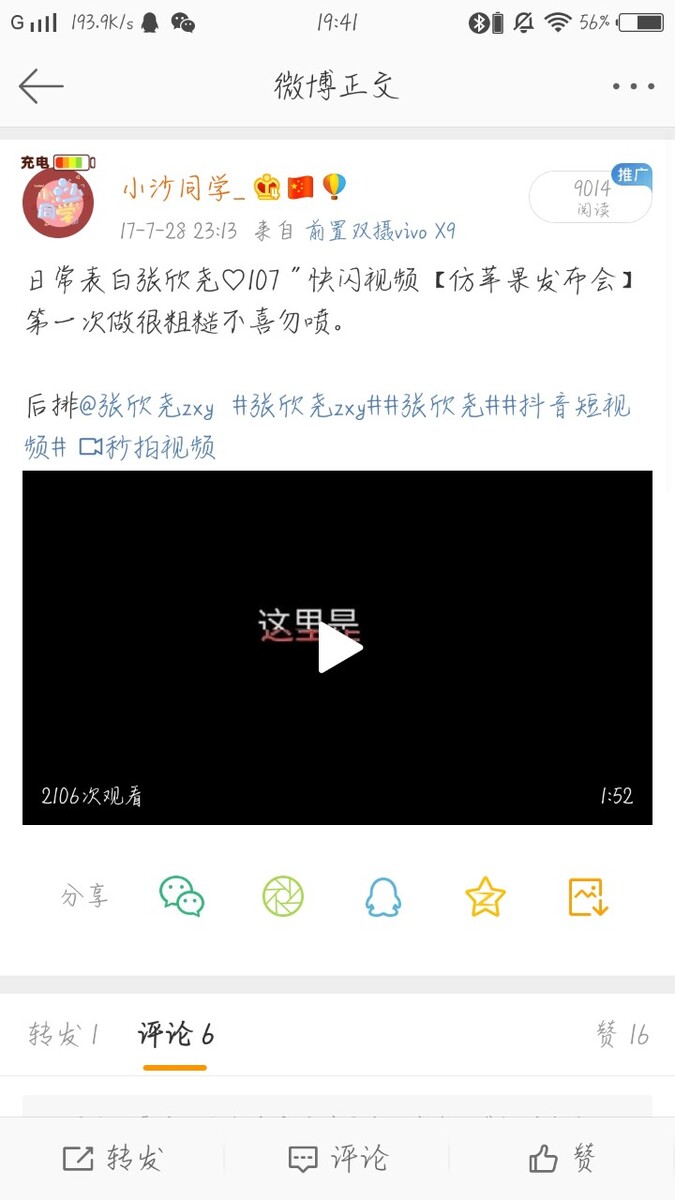Write a comment via bottom 评论 button

337,1159
